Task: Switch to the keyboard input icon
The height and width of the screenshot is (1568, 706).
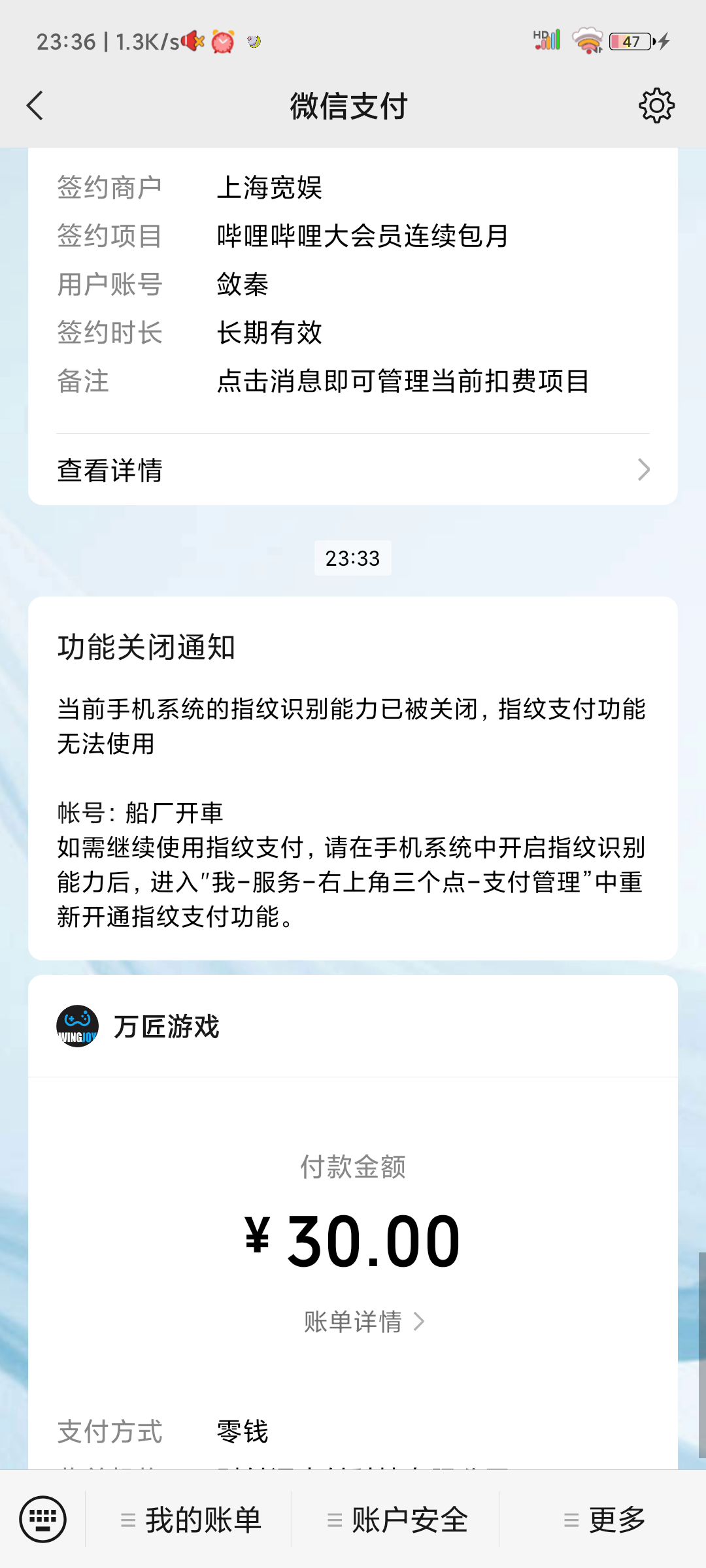Action: pyautogui.click(x=43, y=1519)
